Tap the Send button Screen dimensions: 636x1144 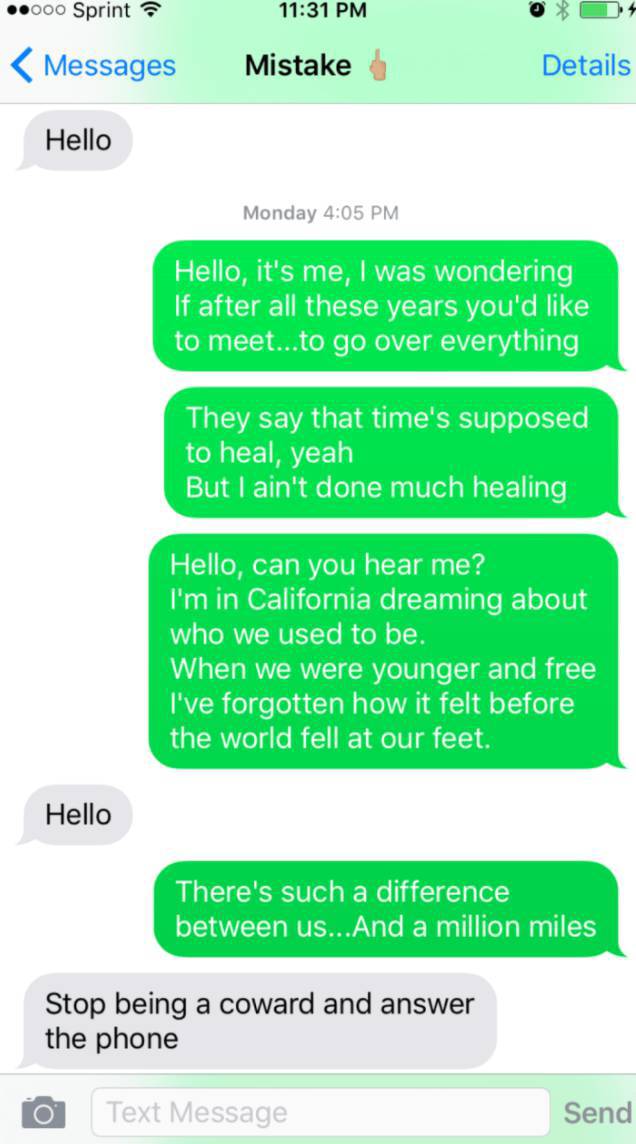coord(597,1111)
